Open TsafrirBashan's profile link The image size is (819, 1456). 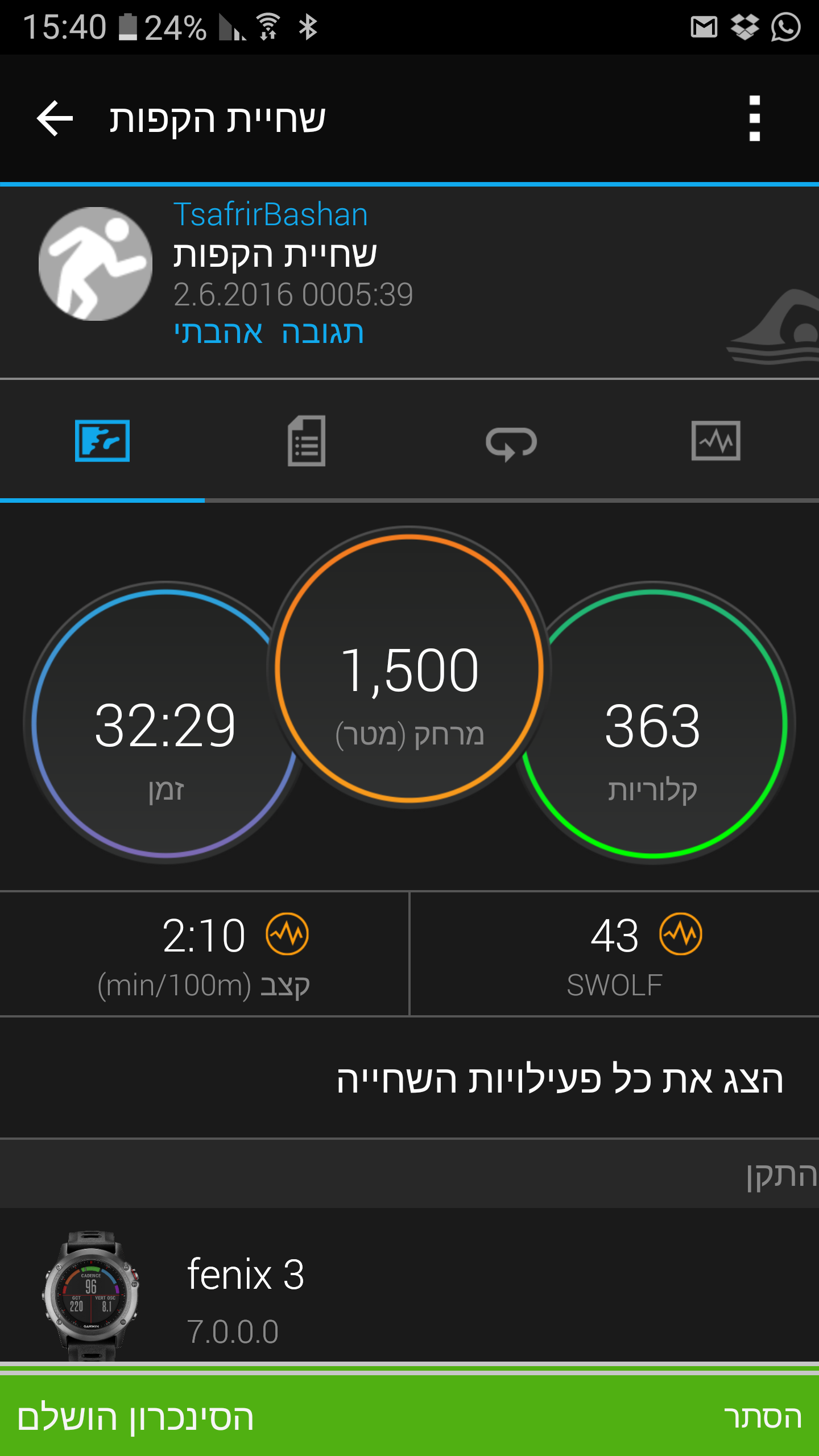[270, 215]
